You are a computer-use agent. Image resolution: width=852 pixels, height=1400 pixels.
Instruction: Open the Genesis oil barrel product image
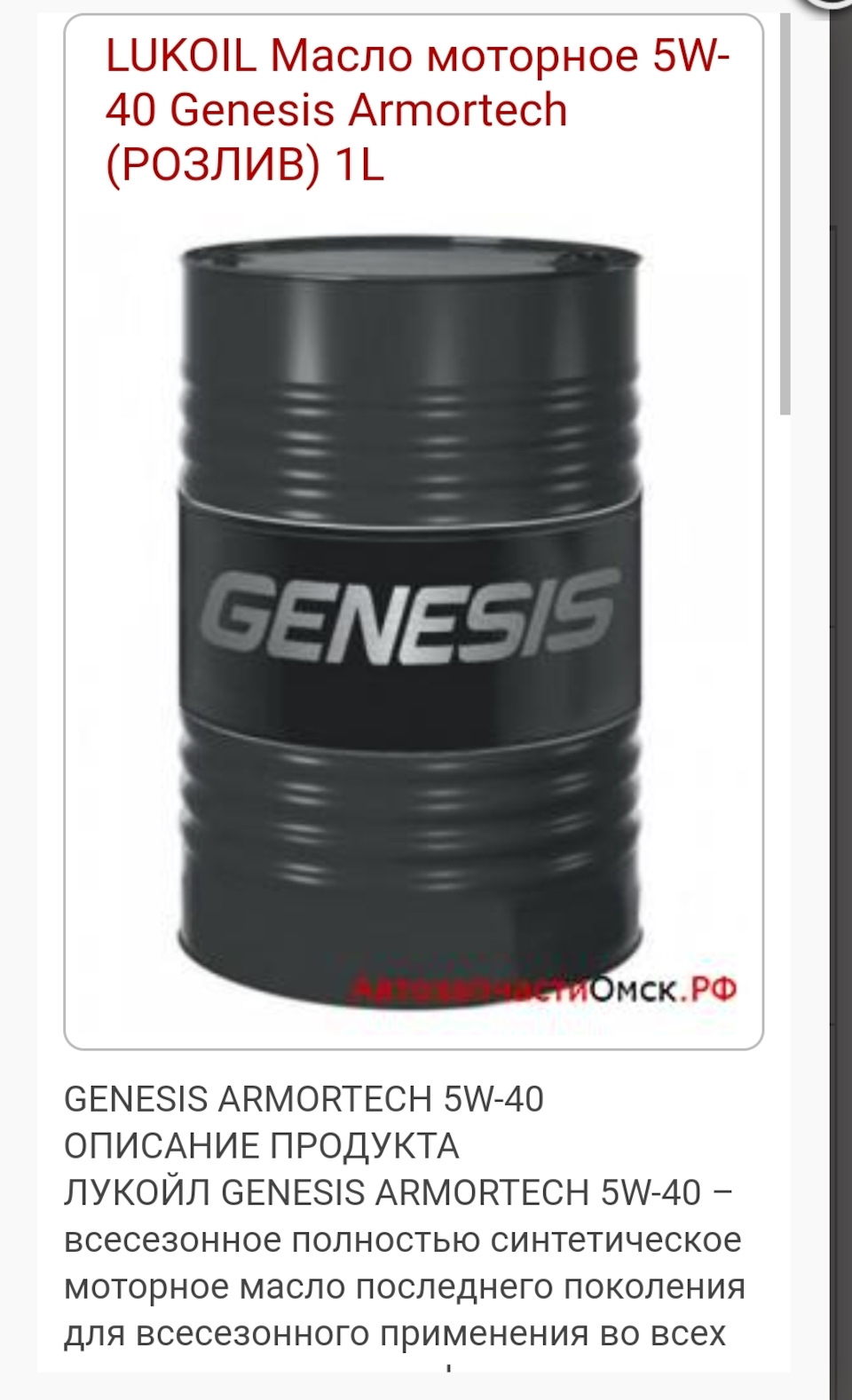pyautogui.click(x=410, y=613)
